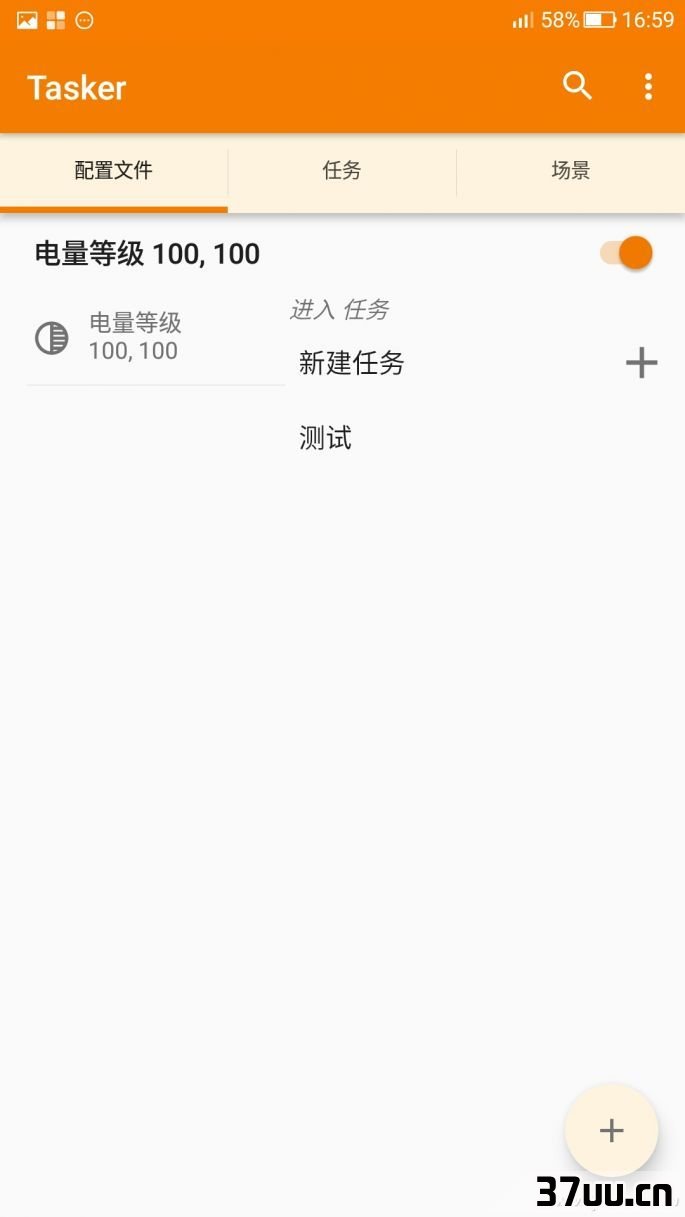
Task: Open the search icon in Tasker bar
Action: (x=577, y=86)
